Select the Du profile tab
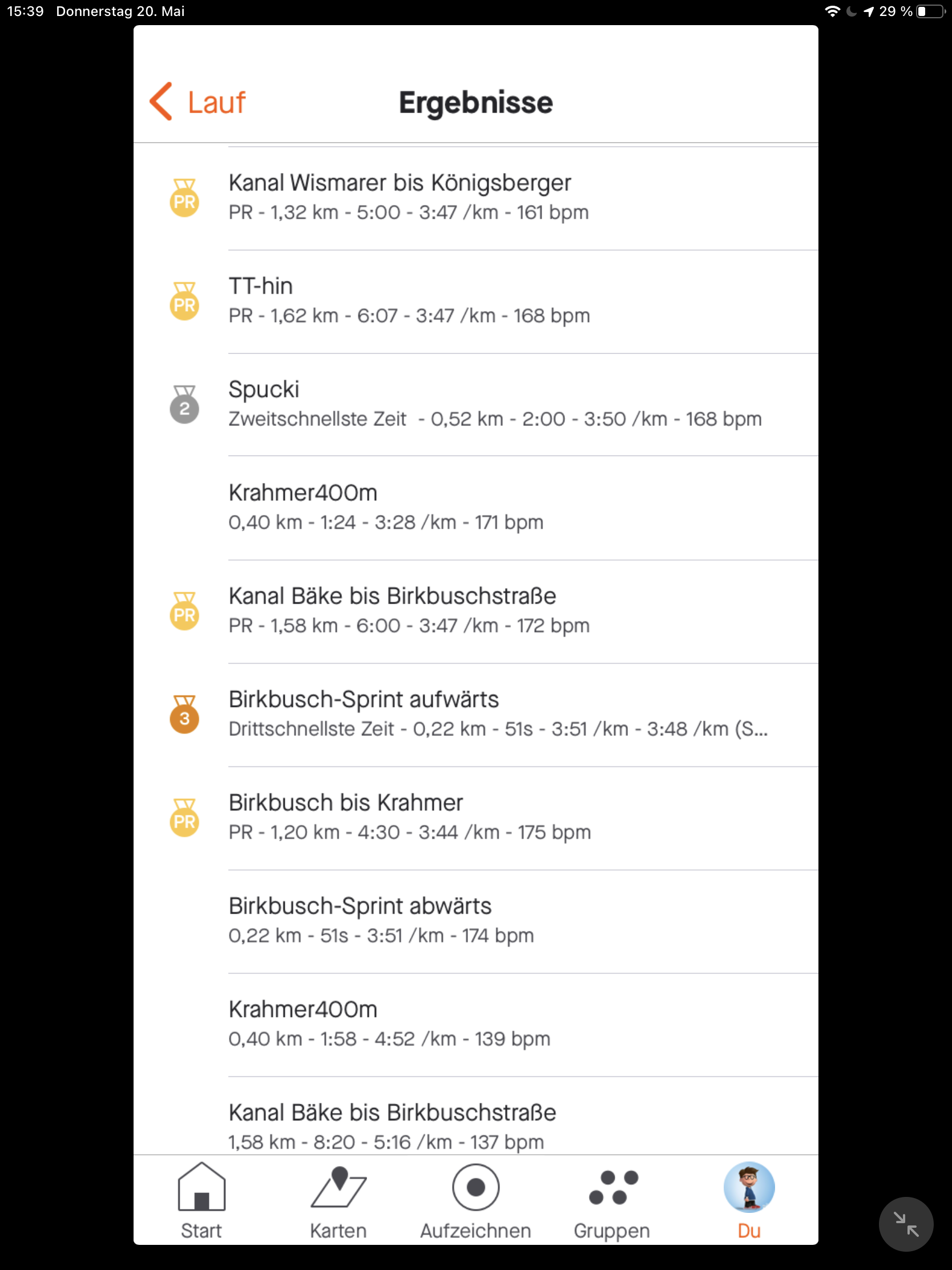The width and height of the screenshot is (952, 1270). (749, 1200)
